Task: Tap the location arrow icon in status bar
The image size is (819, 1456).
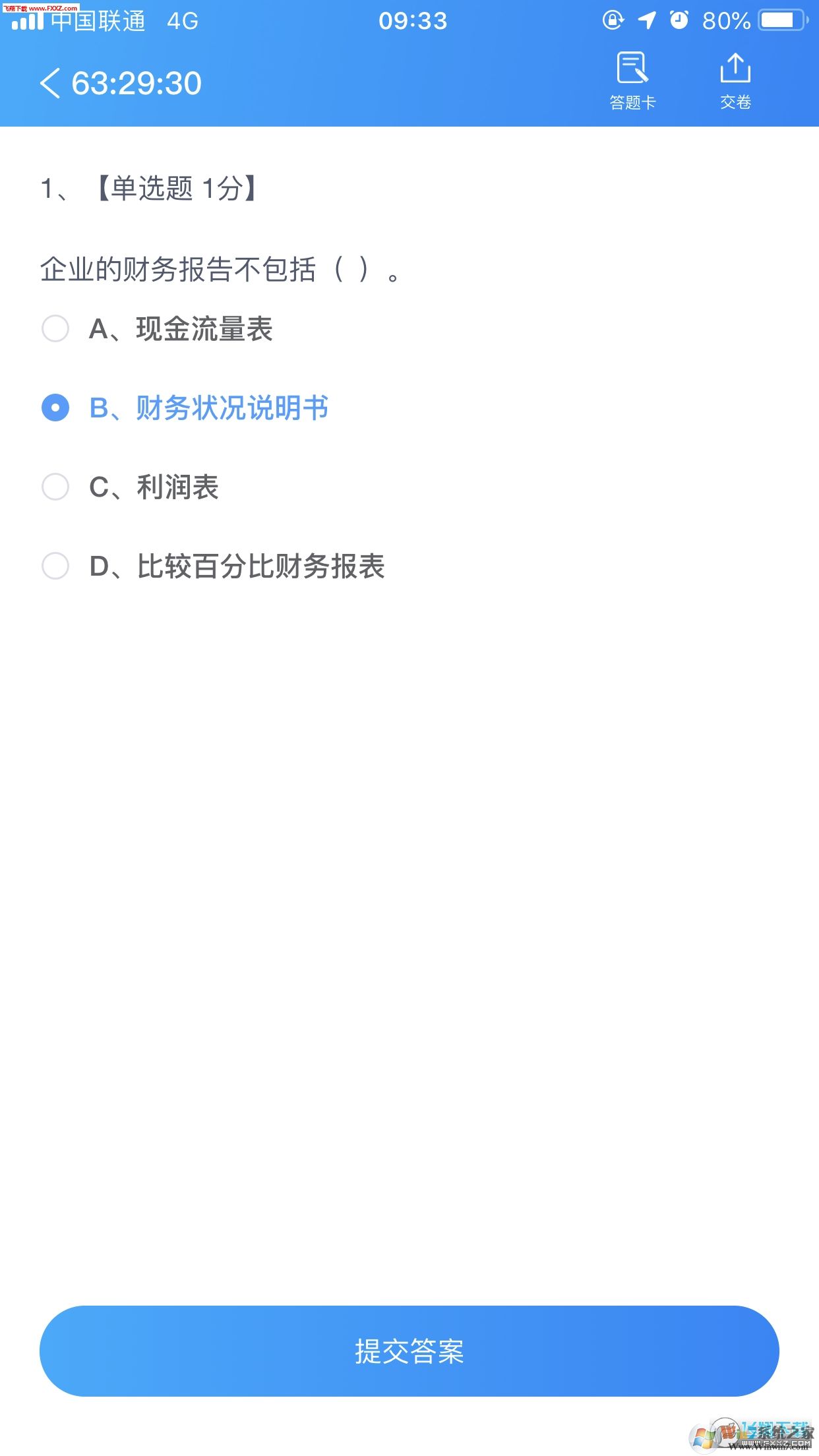Action: (x=648, y=20)
